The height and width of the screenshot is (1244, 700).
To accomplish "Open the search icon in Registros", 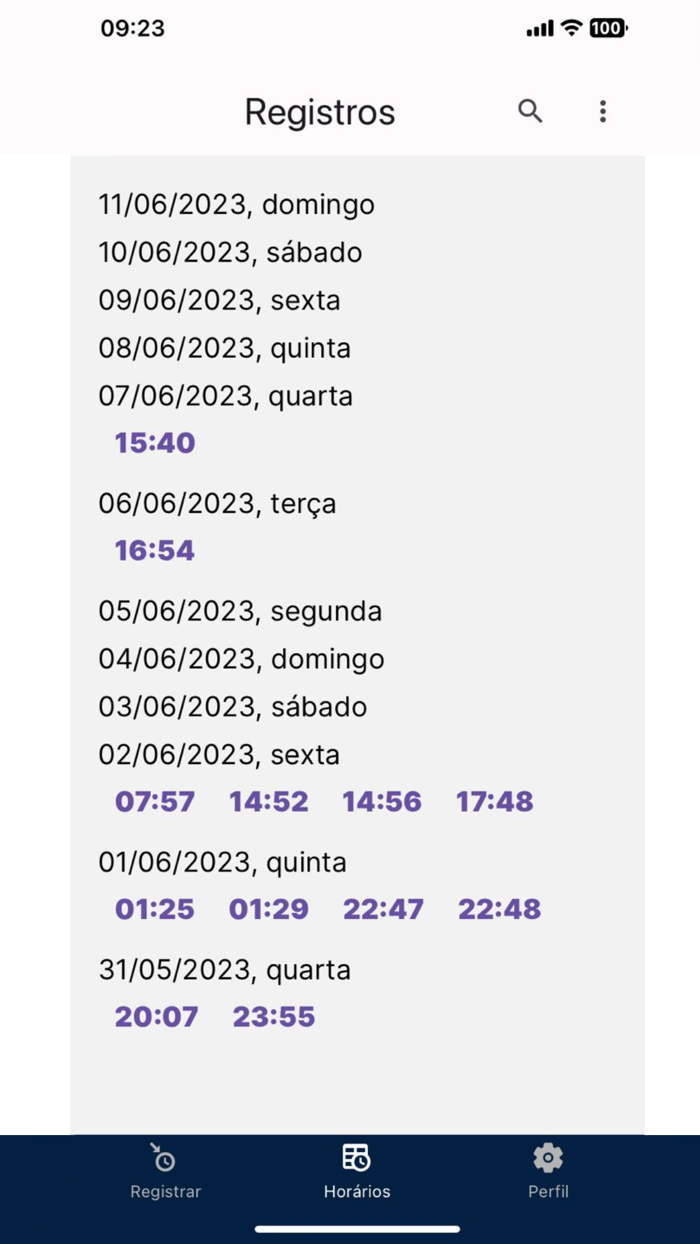I will click(530, 111).
